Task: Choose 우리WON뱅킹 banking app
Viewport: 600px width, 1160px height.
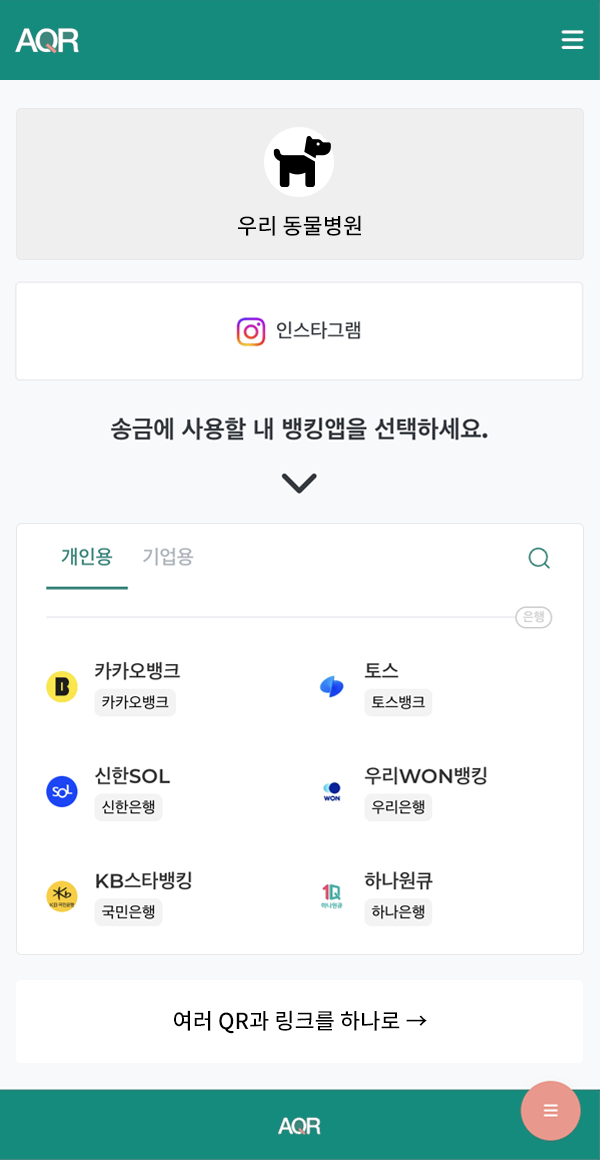Action: tap(424, 791)
